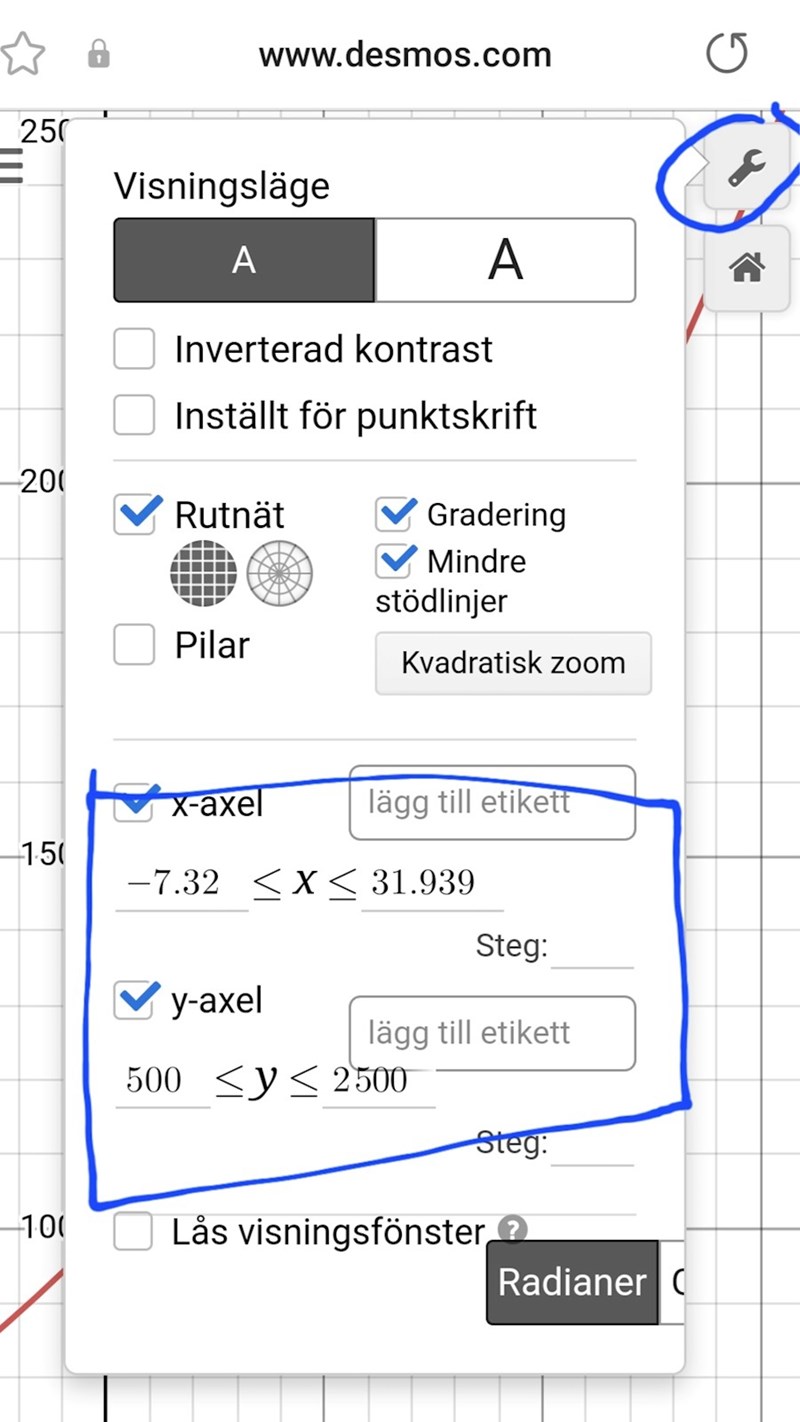Viewport: 800px width, 1422px height.
Task: Choose the polar grid type
Action: [x=280, y=574]
